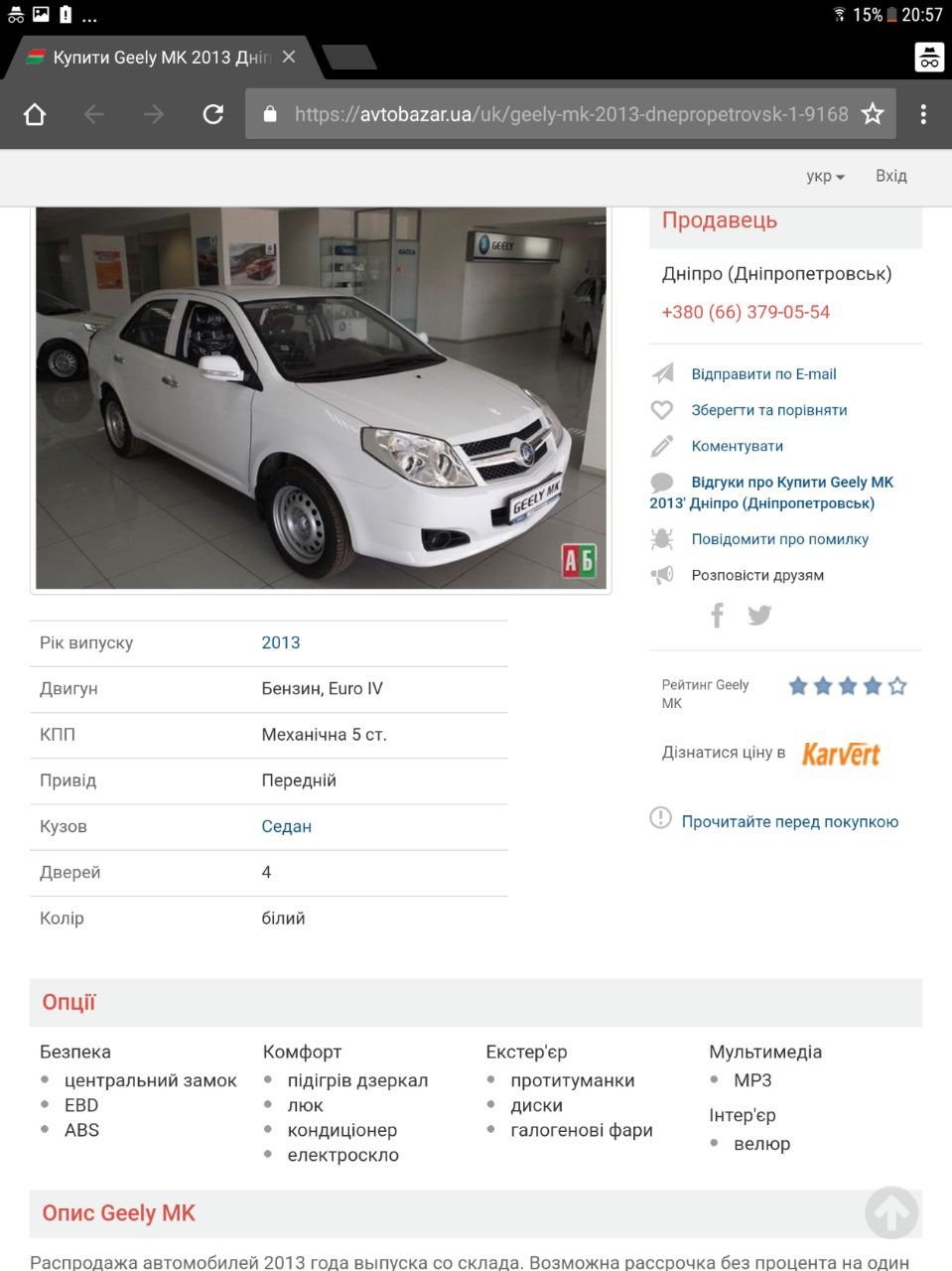Reload the current page
Viewport: 952px width, 1271px height.
[x=212, y=114]
